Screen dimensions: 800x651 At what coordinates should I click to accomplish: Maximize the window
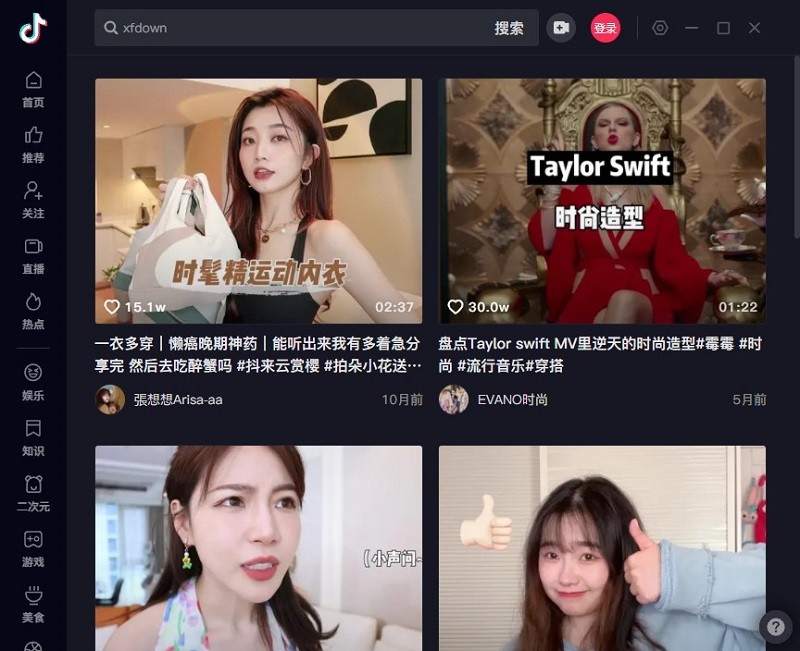click(723, 28)
